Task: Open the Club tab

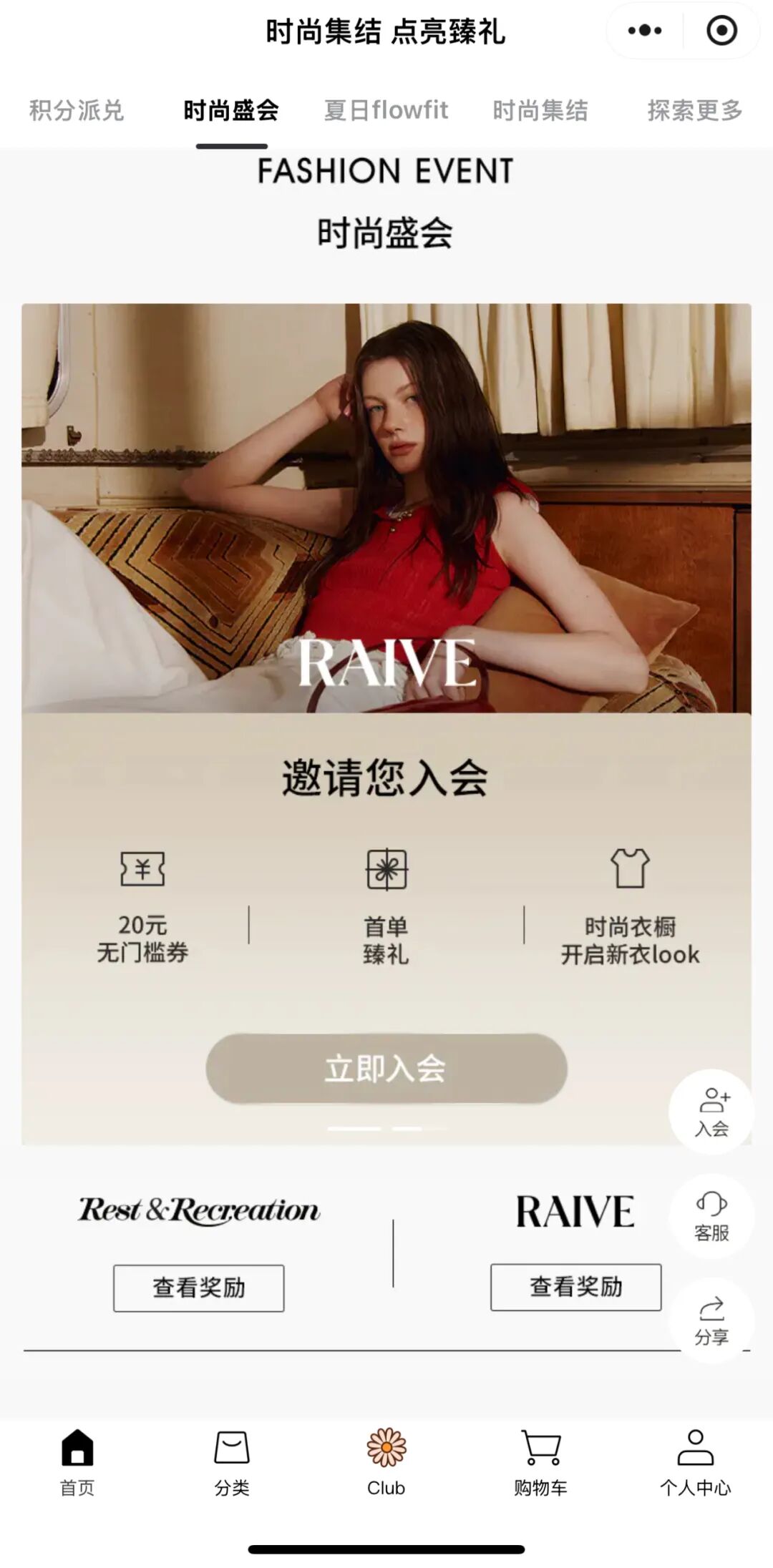Action: click(386, 1462)
